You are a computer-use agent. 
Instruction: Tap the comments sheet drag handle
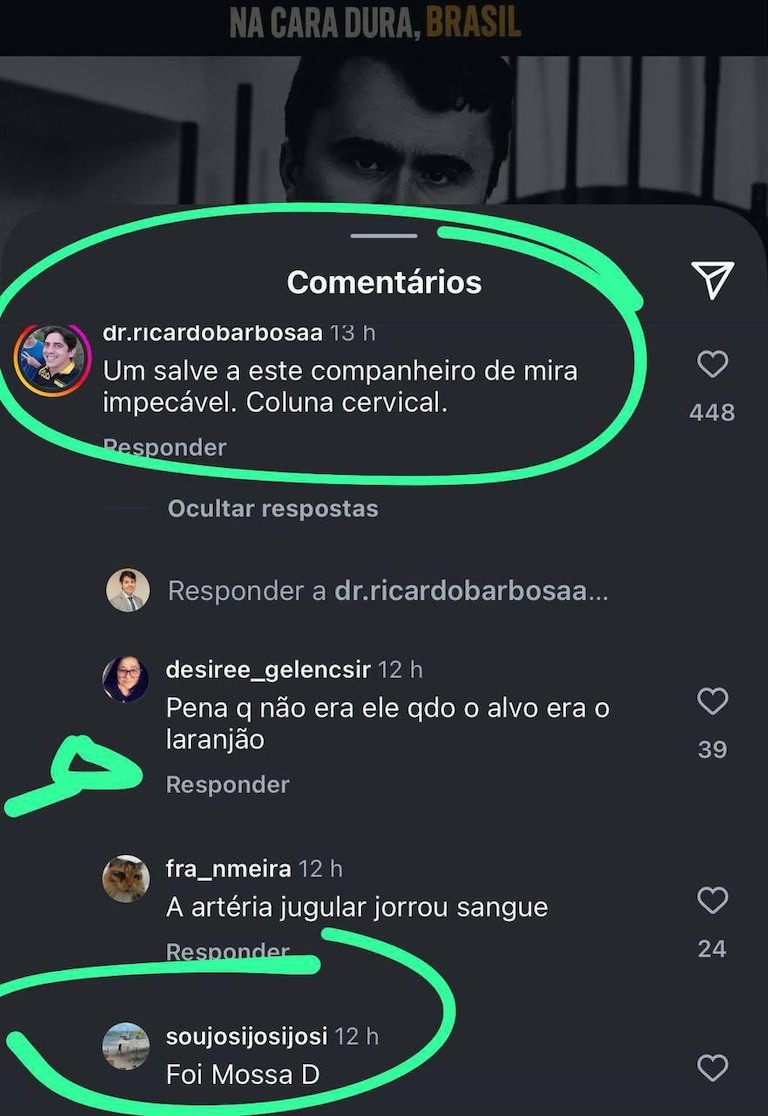pos(384,236)
